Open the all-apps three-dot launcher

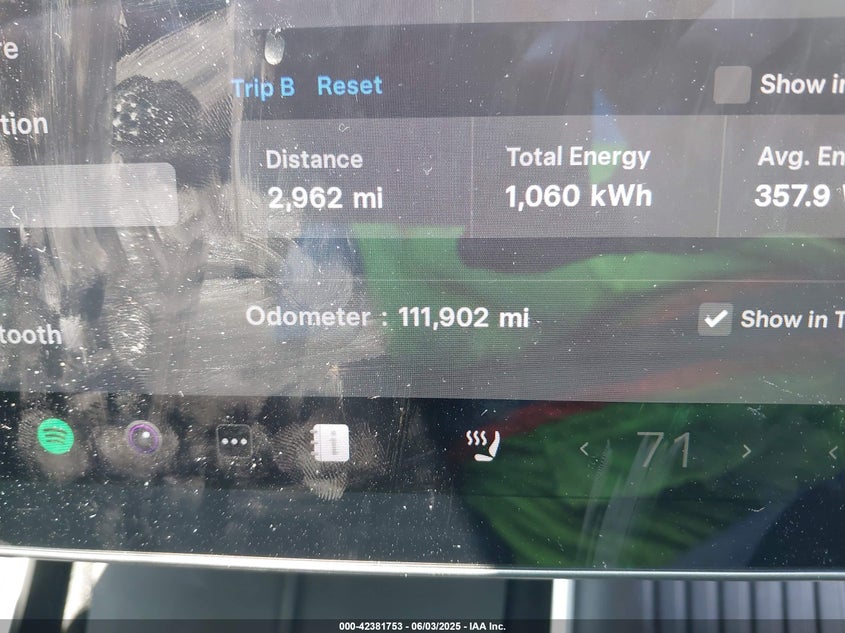click(235, 441)
